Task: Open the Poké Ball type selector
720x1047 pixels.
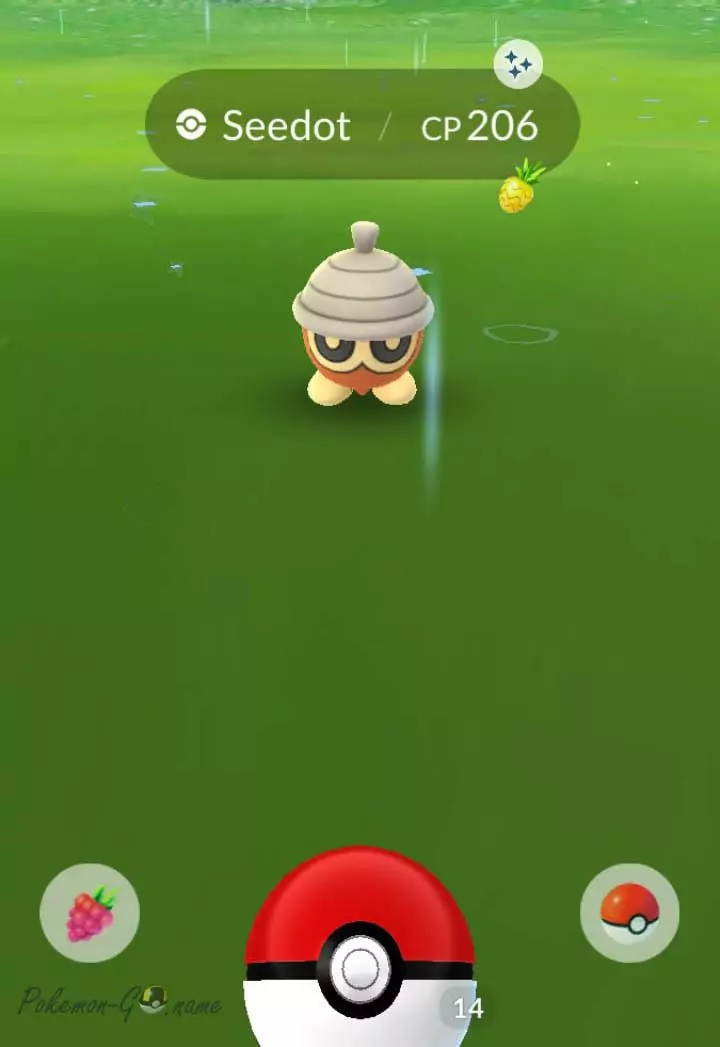Action: (629, 912)
